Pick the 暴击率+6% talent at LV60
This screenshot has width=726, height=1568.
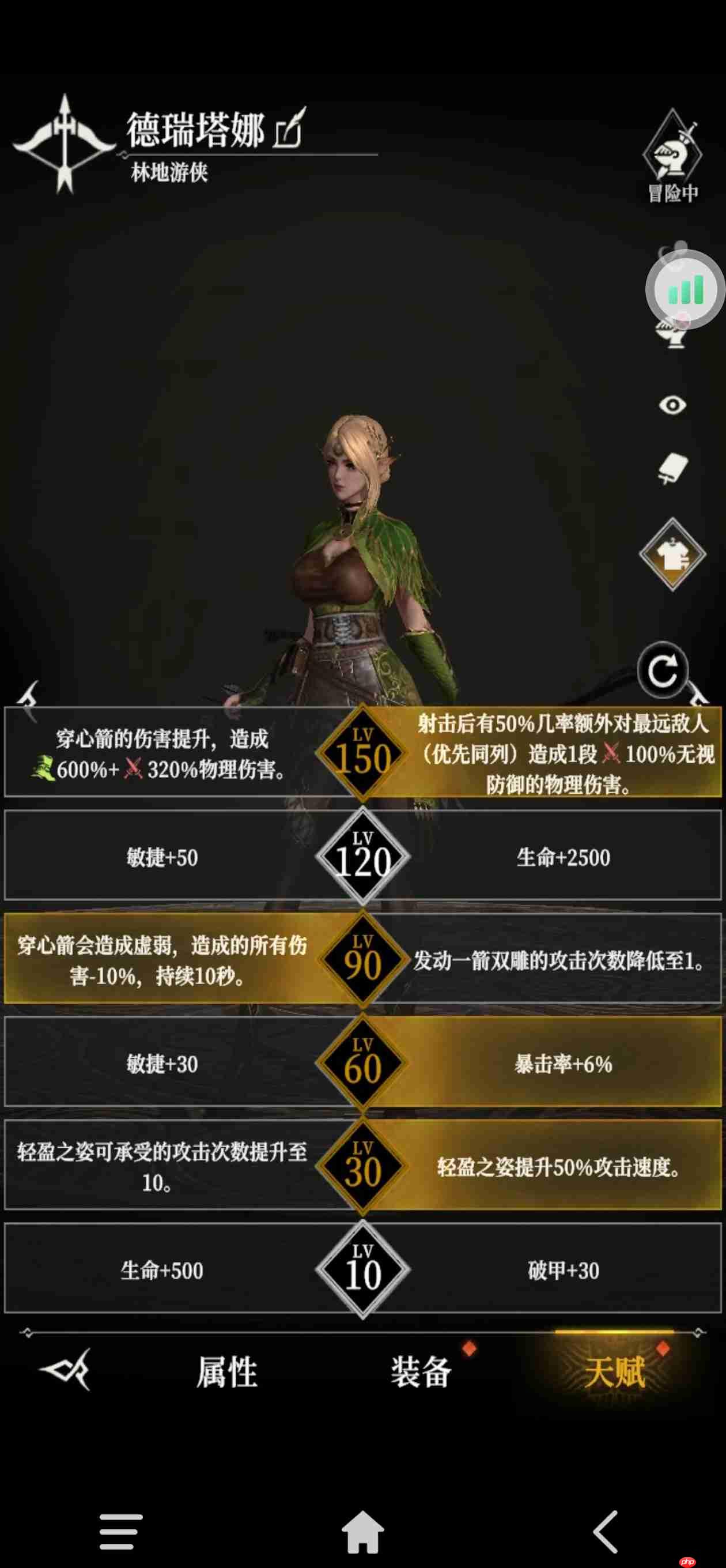point(563,1064)
